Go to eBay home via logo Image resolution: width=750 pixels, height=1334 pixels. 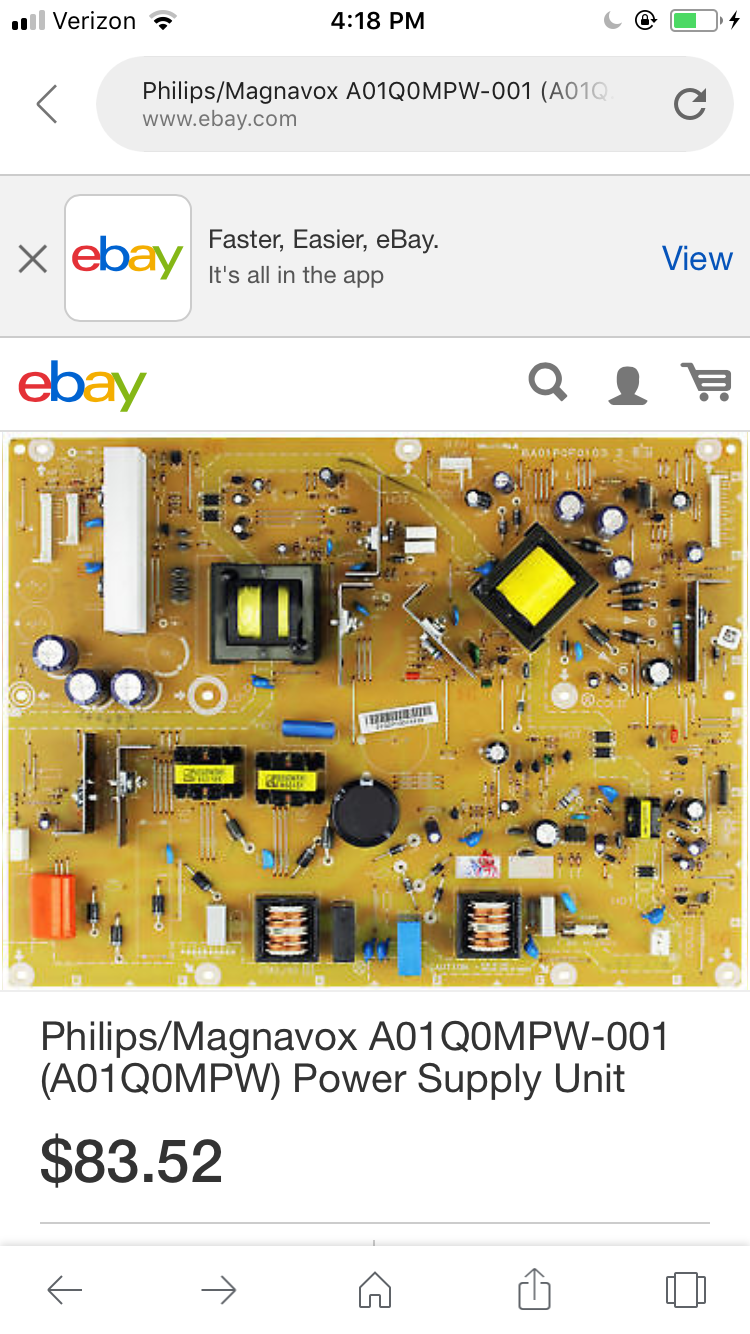[x=82, y=386]
